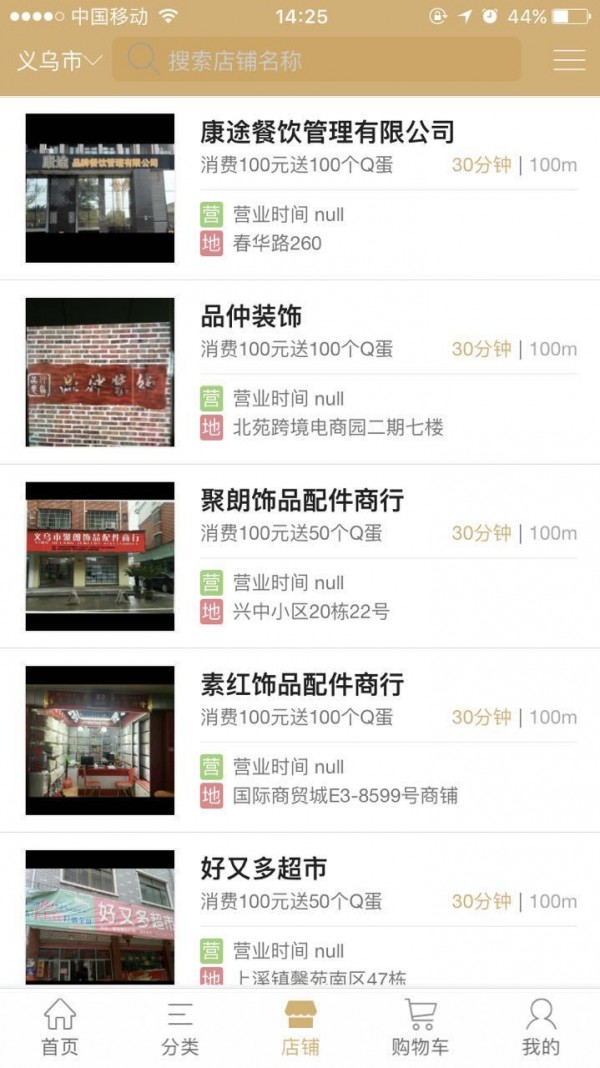This screenshot has height=1068, width=600.
Task: Switch to the 我的 tab
Action: click(x=540, y=1028)
